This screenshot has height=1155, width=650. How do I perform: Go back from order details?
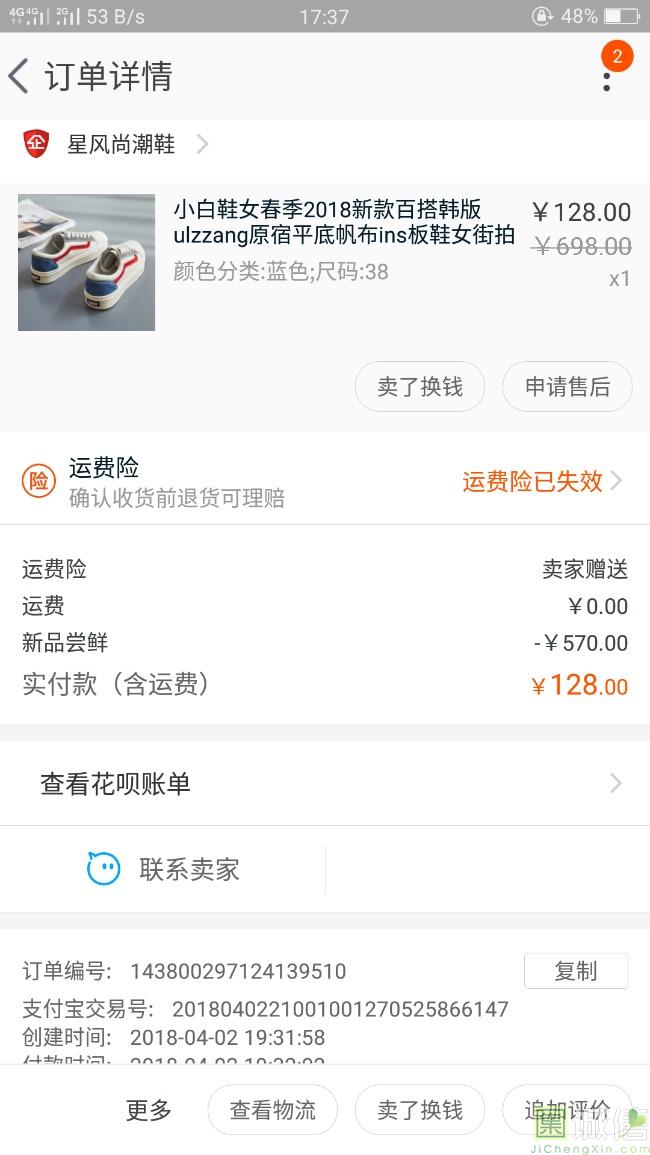coord(20,76)
